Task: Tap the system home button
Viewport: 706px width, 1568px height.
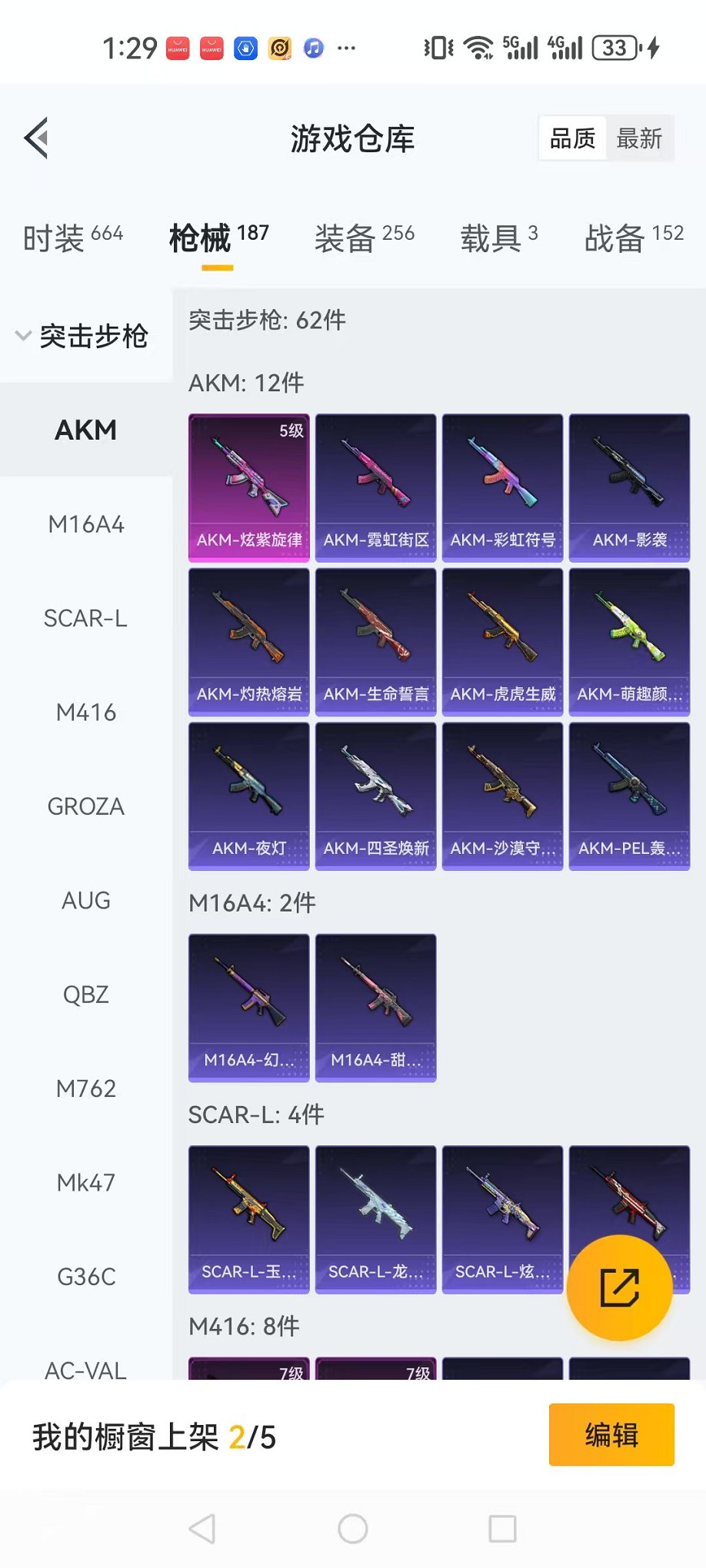Action: 353,1529
